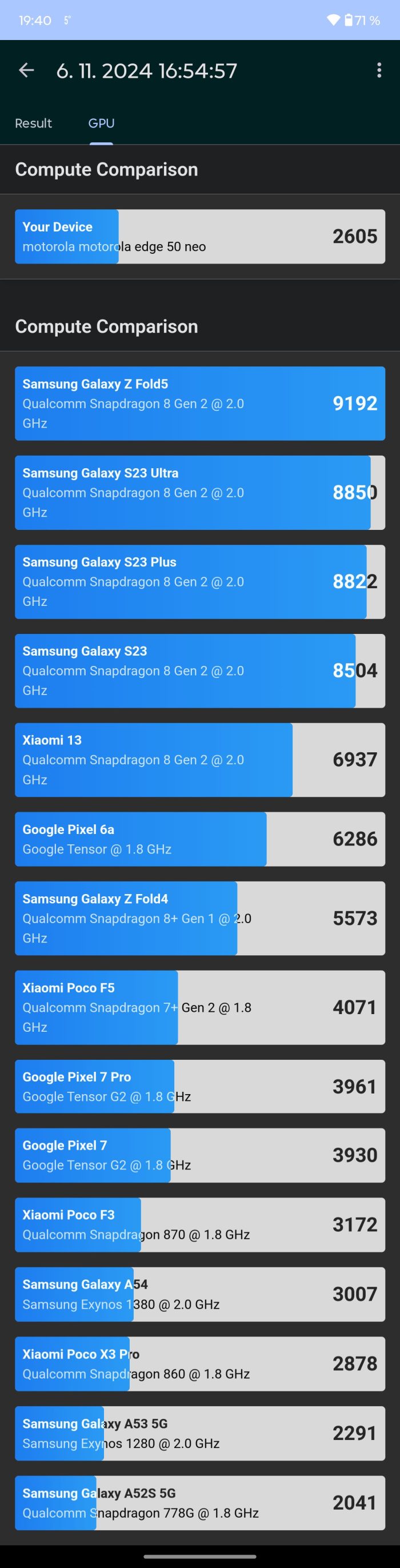Select the GPU tab
The width and height of the screenshot is (400, 1568).
(101, 123)
